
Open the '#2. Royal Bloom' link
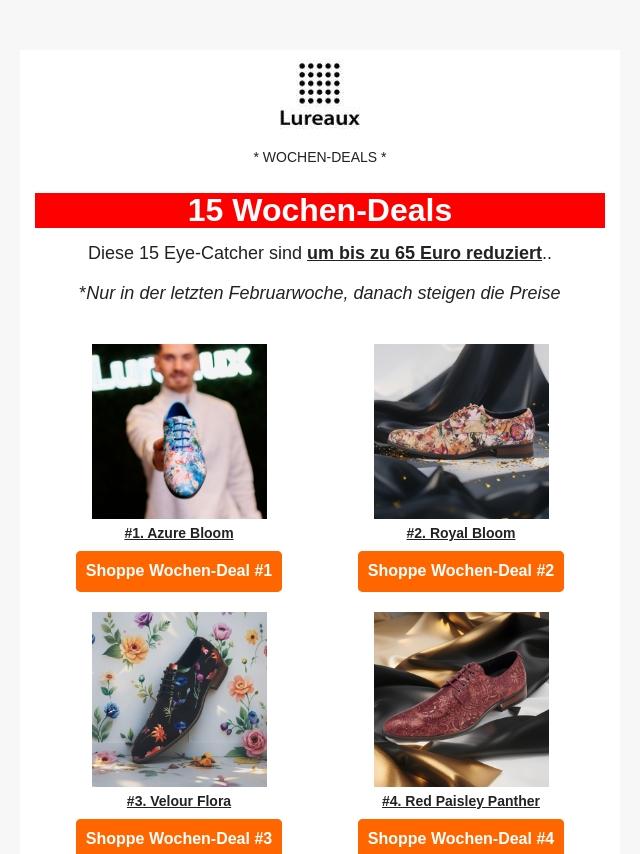[461, 533]
